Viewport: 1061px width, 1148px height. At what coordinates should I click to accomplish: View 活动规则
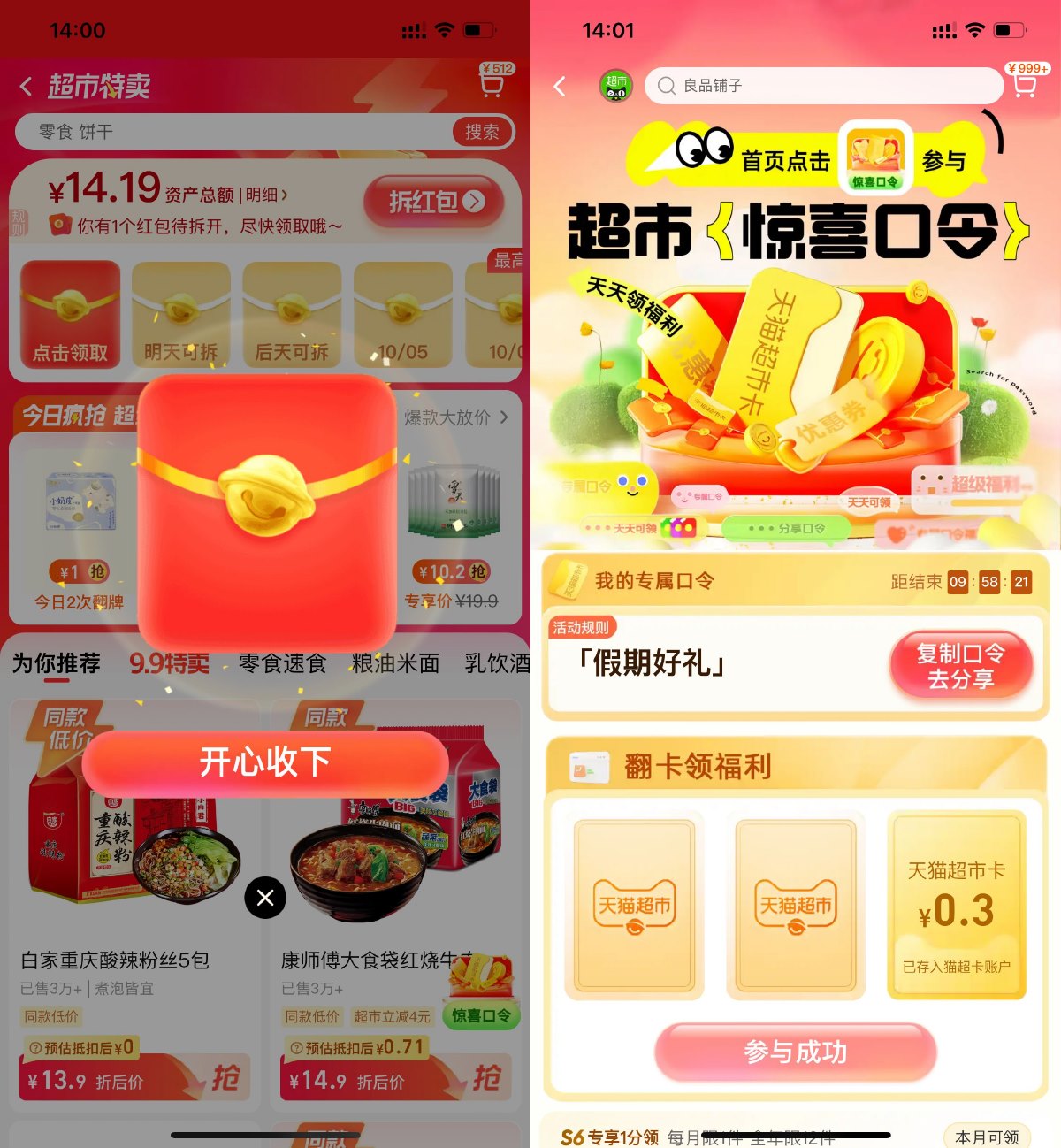(581, 628)
